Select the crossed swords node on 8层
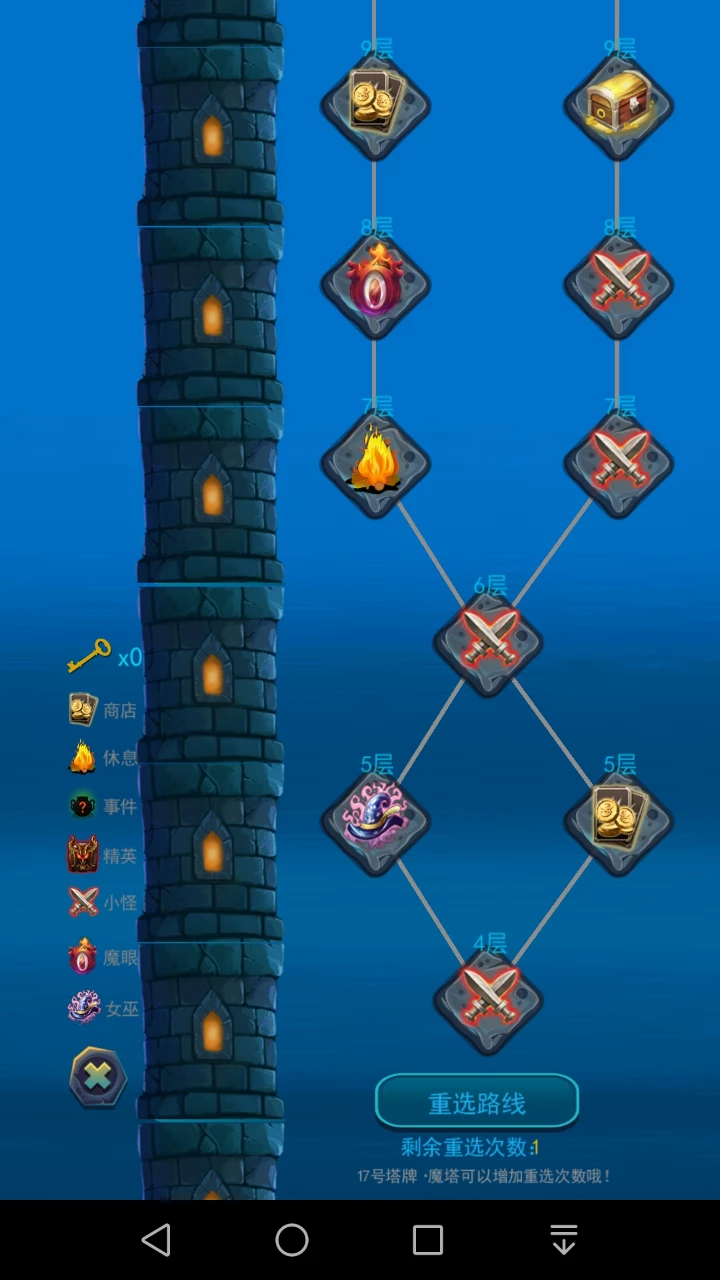 coord(618,283)
